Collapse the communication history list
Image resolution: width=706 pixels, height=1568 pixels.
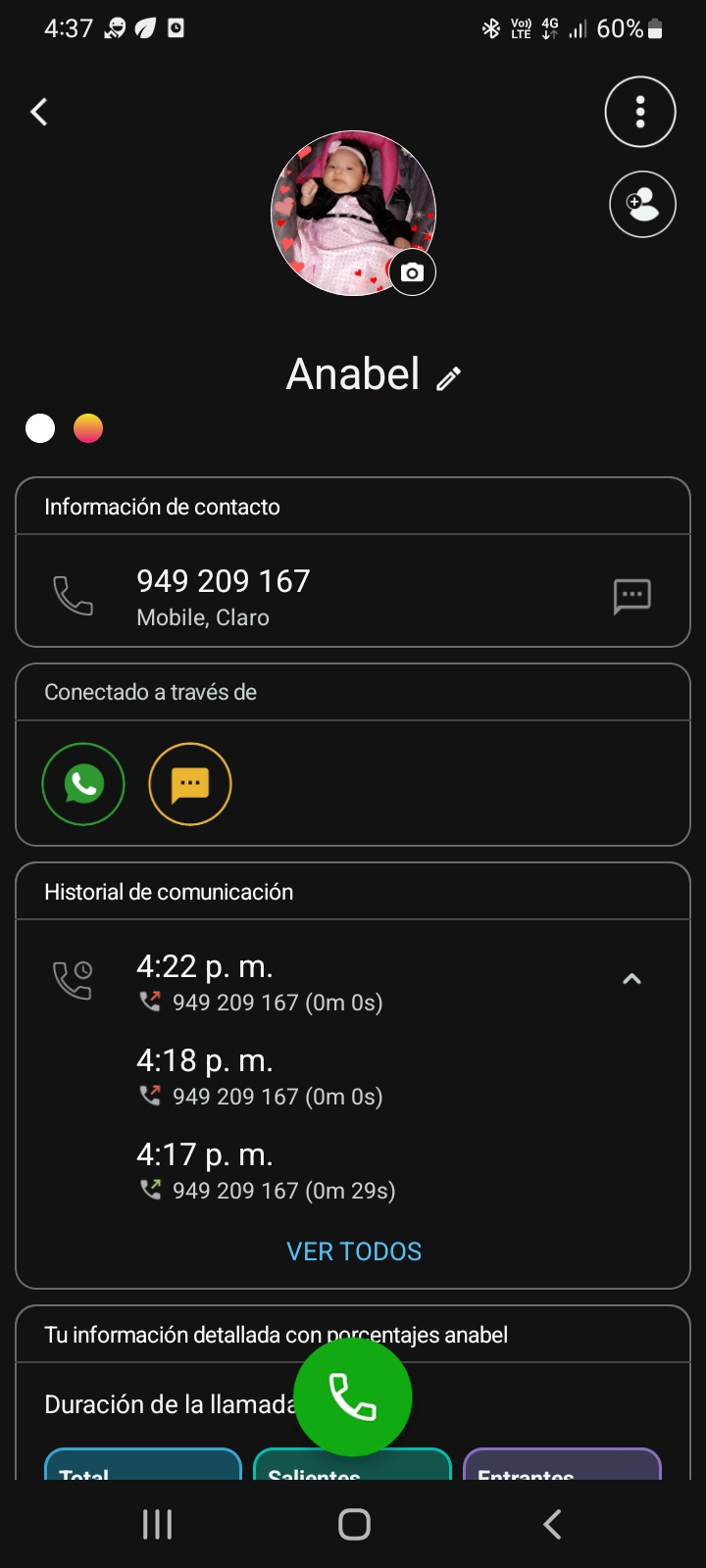tap(631, 979)
